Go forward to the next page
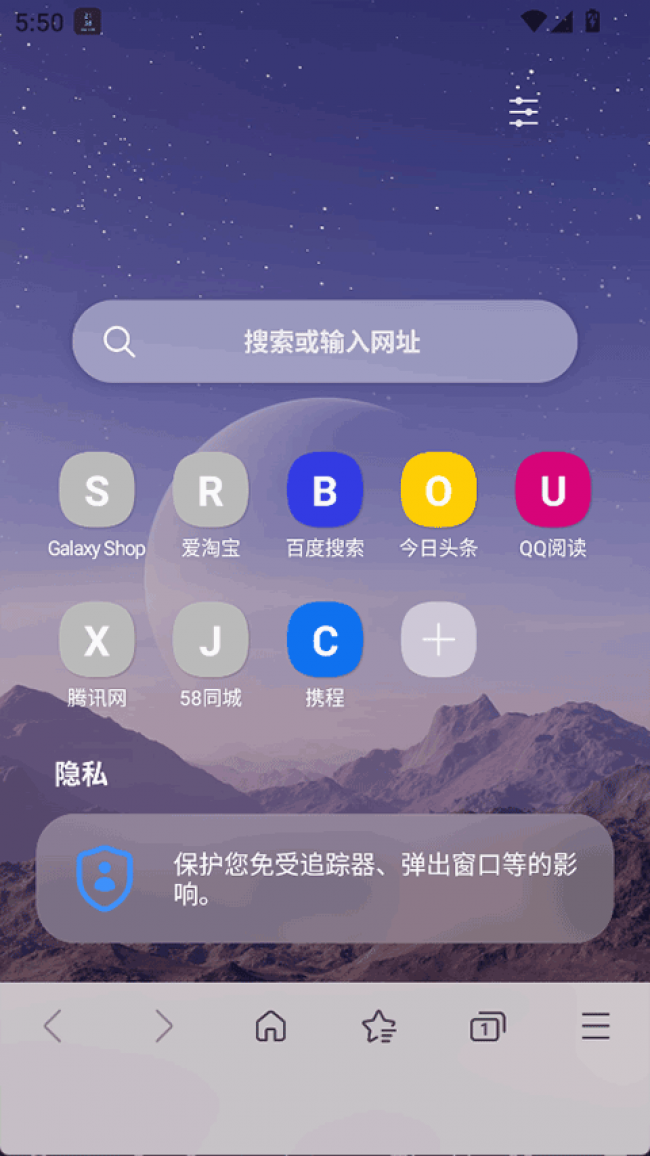 pyautogui.click(x=163, y=1026)
